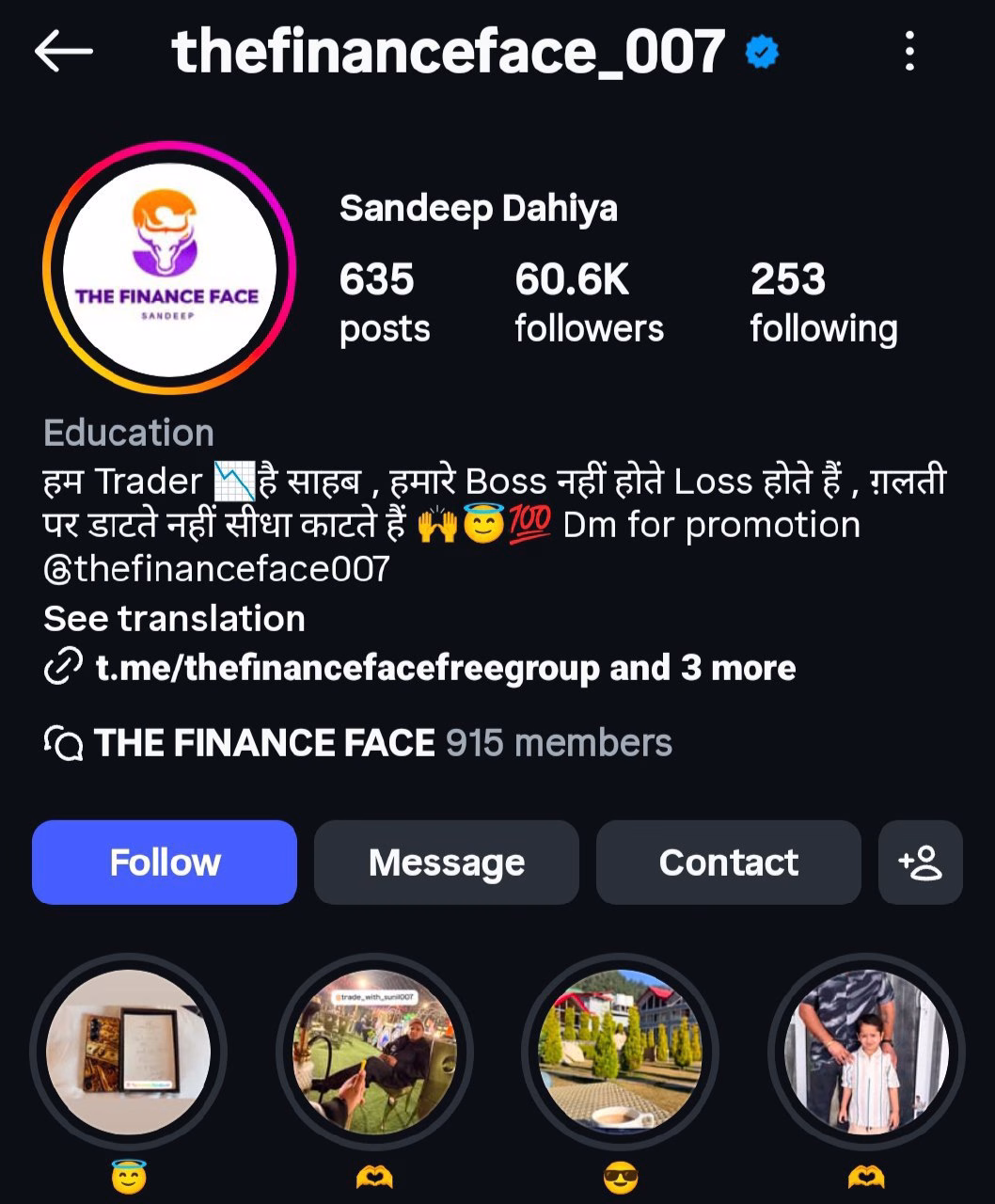The height and width of the screenshot is (1204, 995).
Task: Show suggested accounts with add-person icon
Action: click(920, 863)
